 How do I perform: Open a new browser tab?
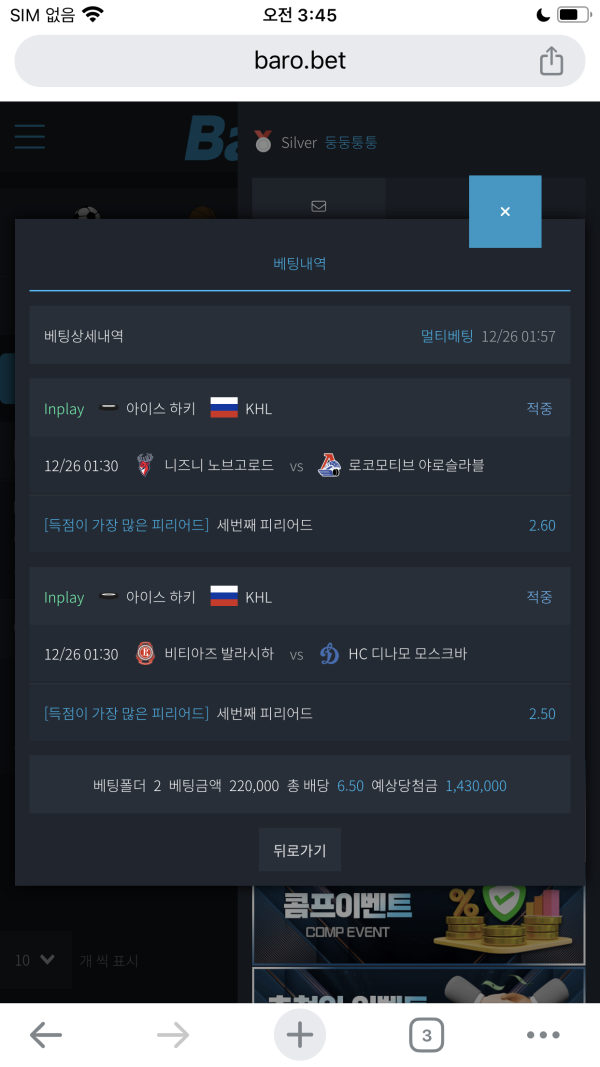(299, 1035)
